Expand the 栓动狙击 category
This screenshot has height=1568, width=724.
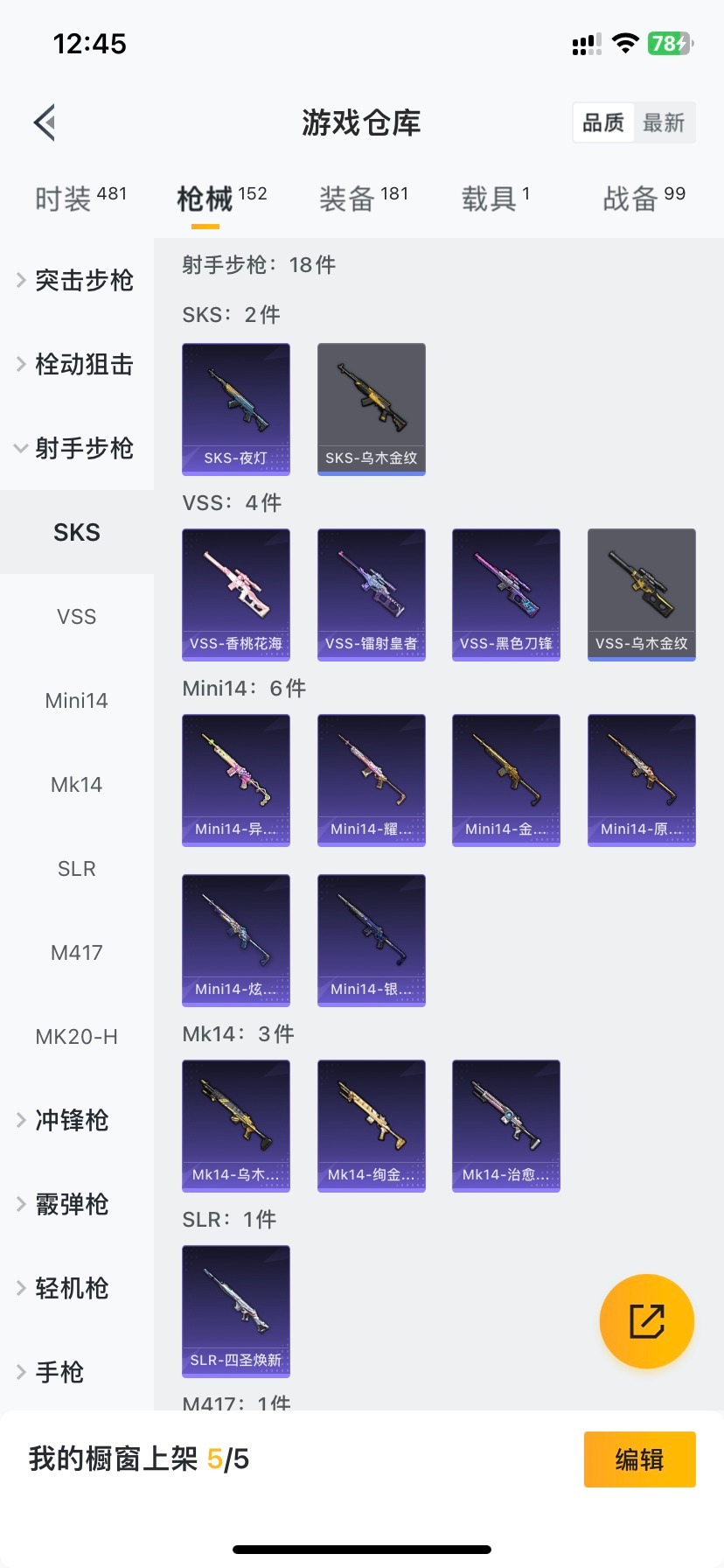pyautogui.click(x=77, y=364)
